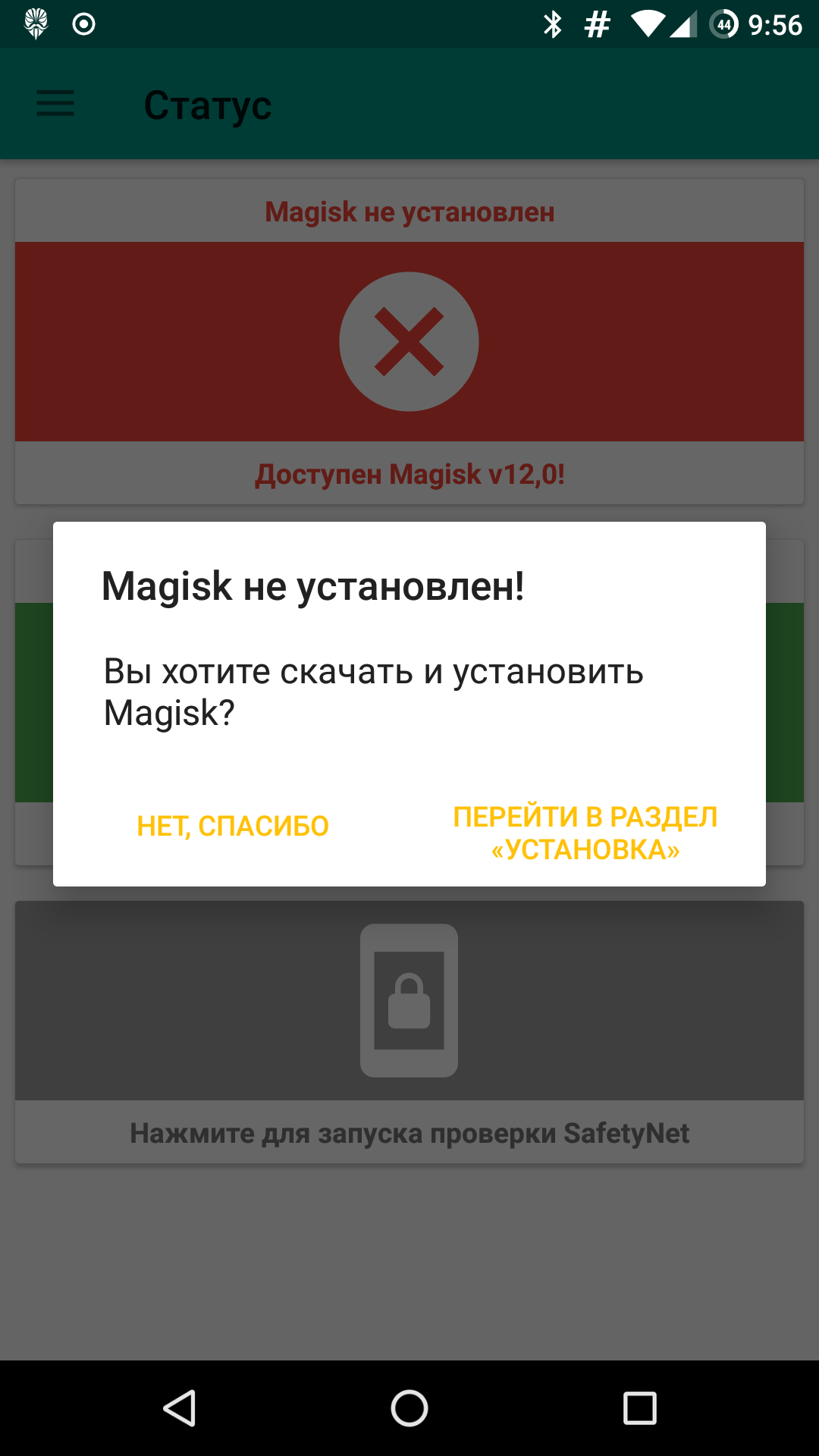Viewport: 819px width, 1456px height.
Task: Tap the system back button
Action: pyautogui.click(x=180, y=1408)
